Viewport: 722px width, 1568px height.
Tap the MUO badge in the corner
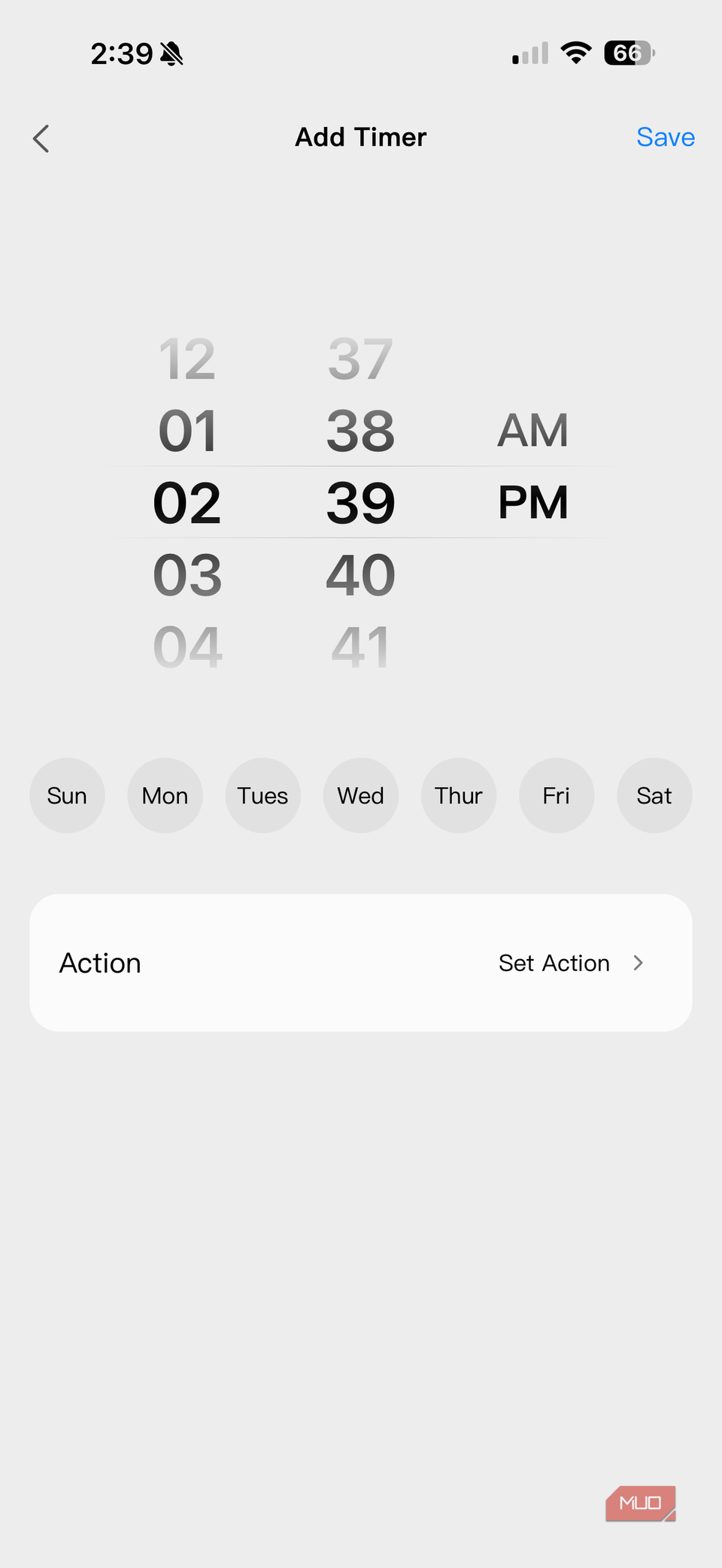tap(641, 1503)
